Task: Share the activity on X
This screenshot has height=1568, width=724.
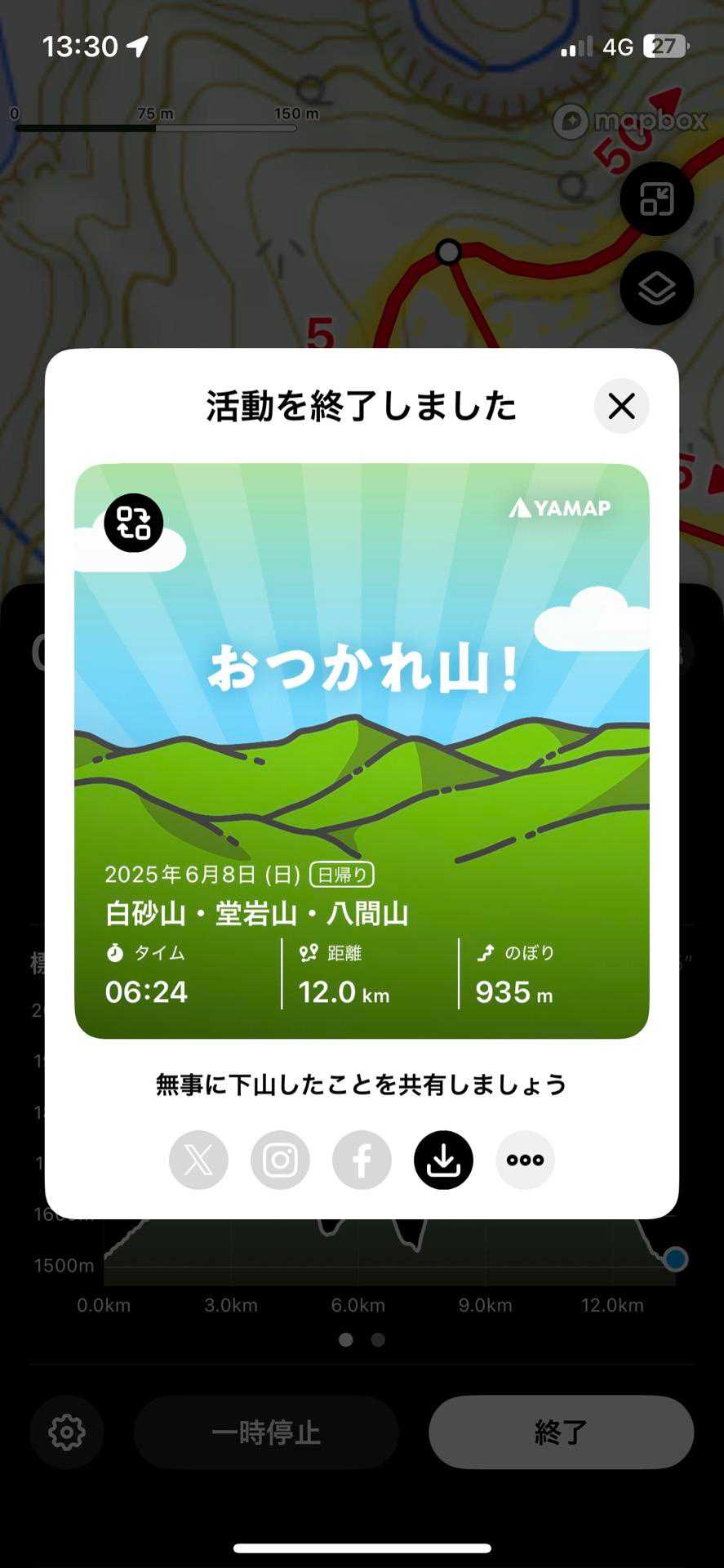Action: [x=198, y=1160]
